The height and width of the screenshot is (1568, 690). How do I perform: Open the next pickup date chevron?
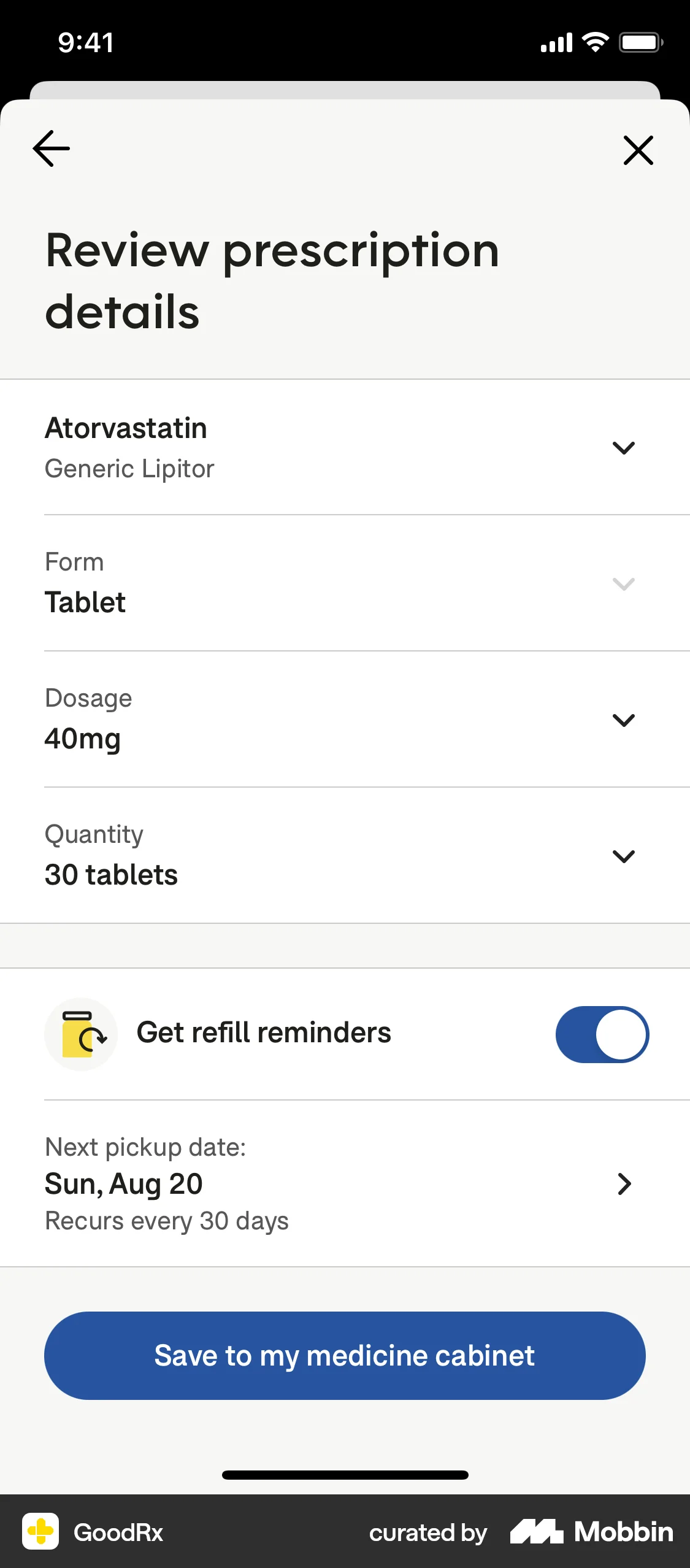tap(624, 1183)
